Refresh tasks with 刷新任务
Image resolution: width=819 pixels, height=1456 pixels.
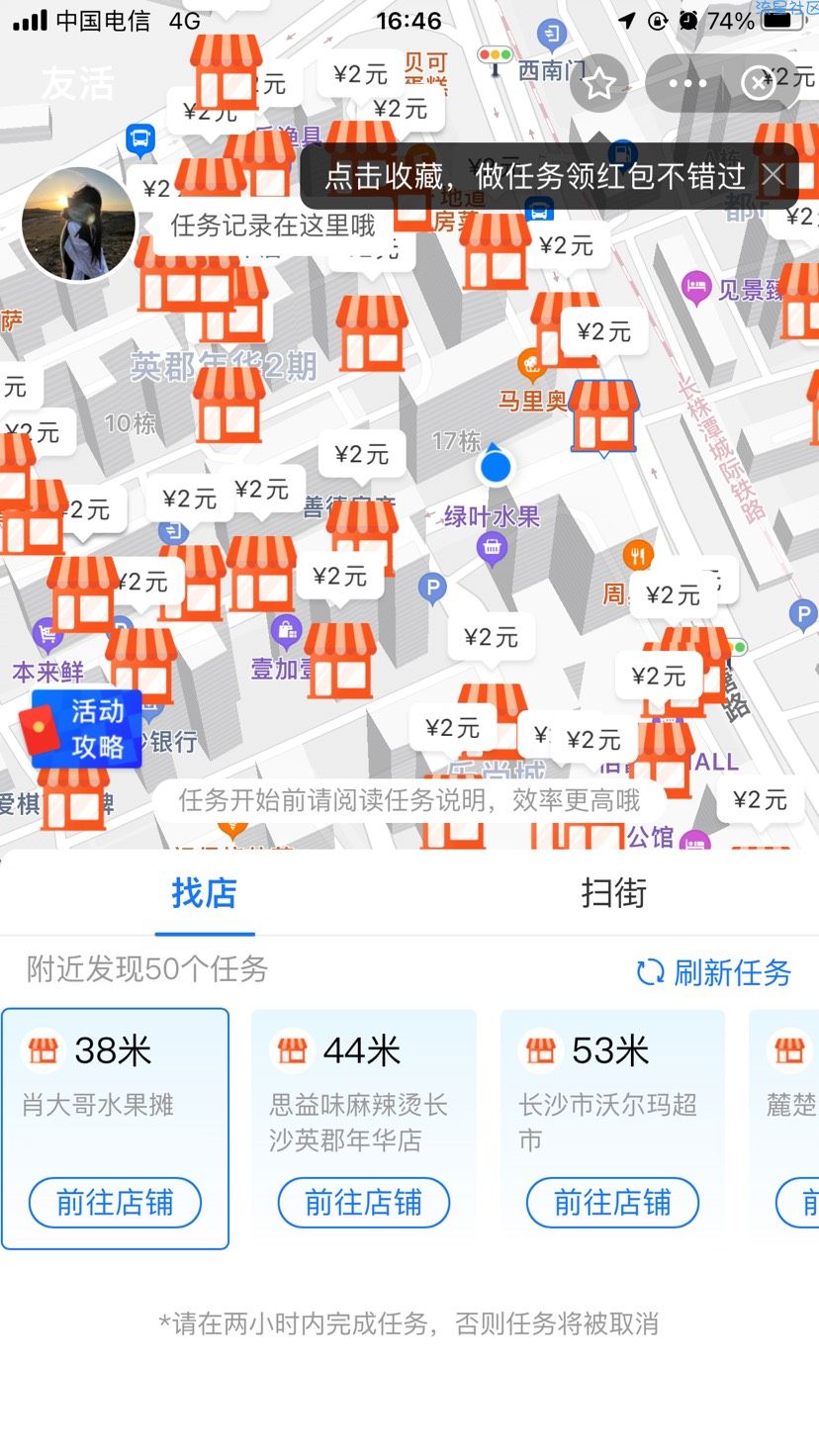coord(714,972)
